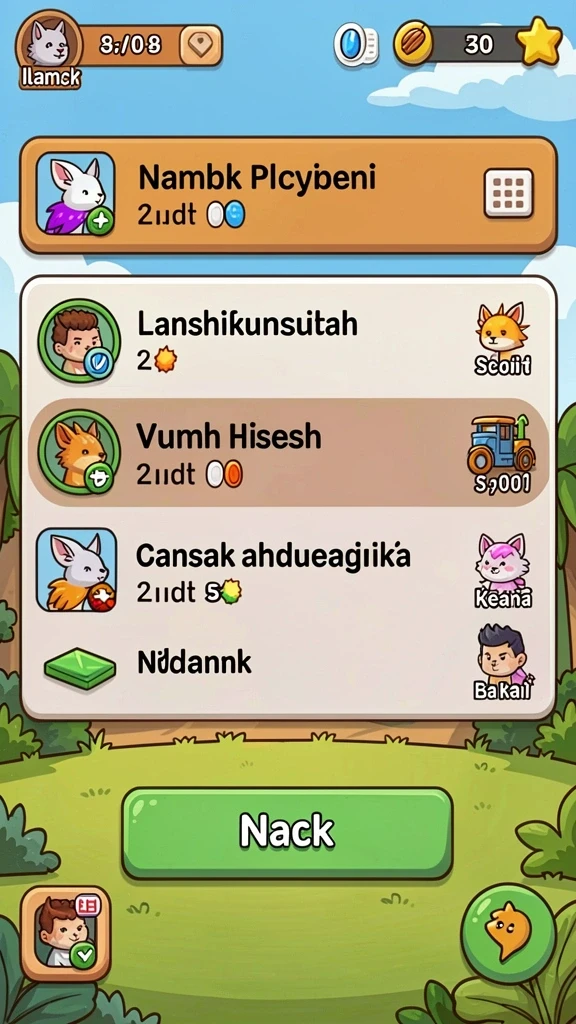Screen dimensions: 576x1024
Task: Tap the green Nack button
Action: [x=287, y=833]
